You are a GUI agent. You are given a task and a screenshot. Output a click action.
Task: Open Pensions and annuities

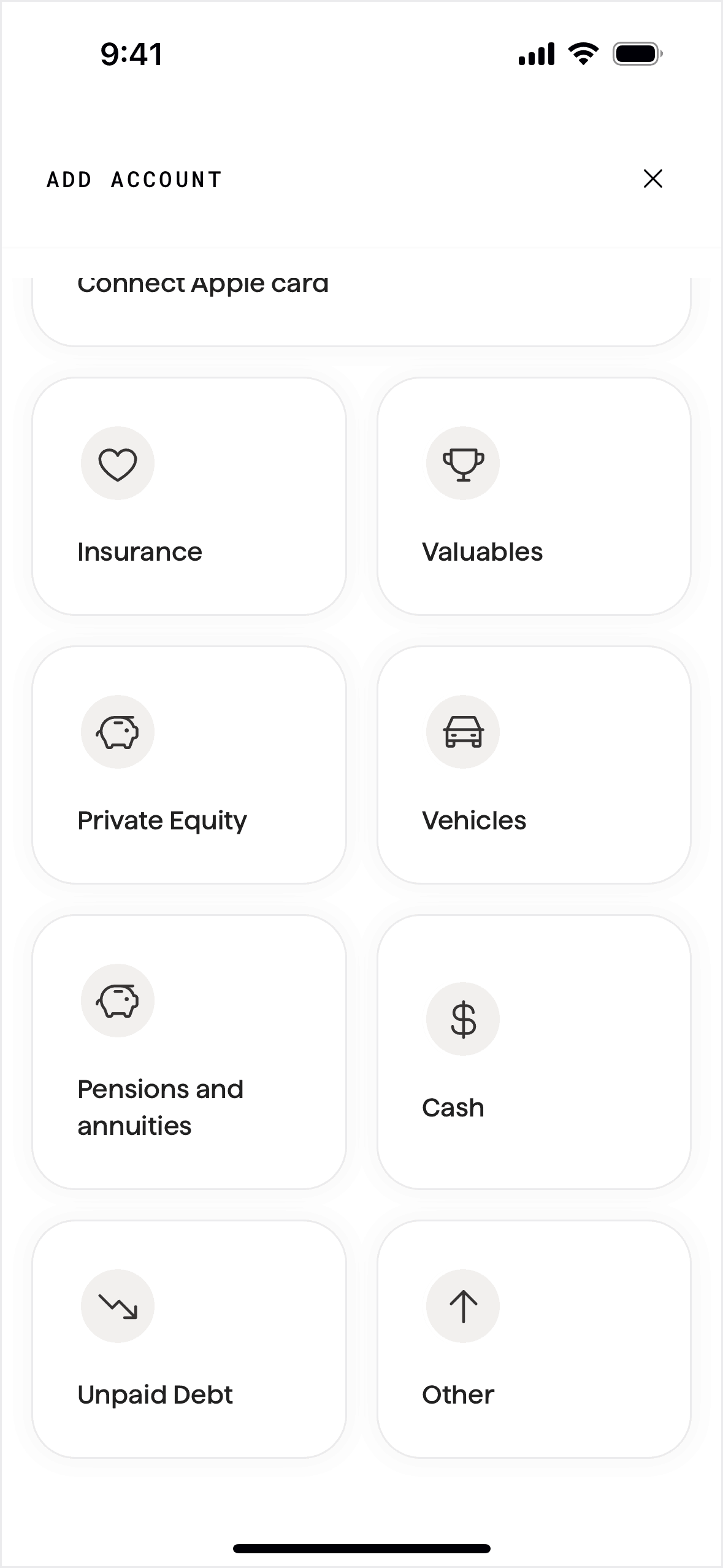point(189,1051)
